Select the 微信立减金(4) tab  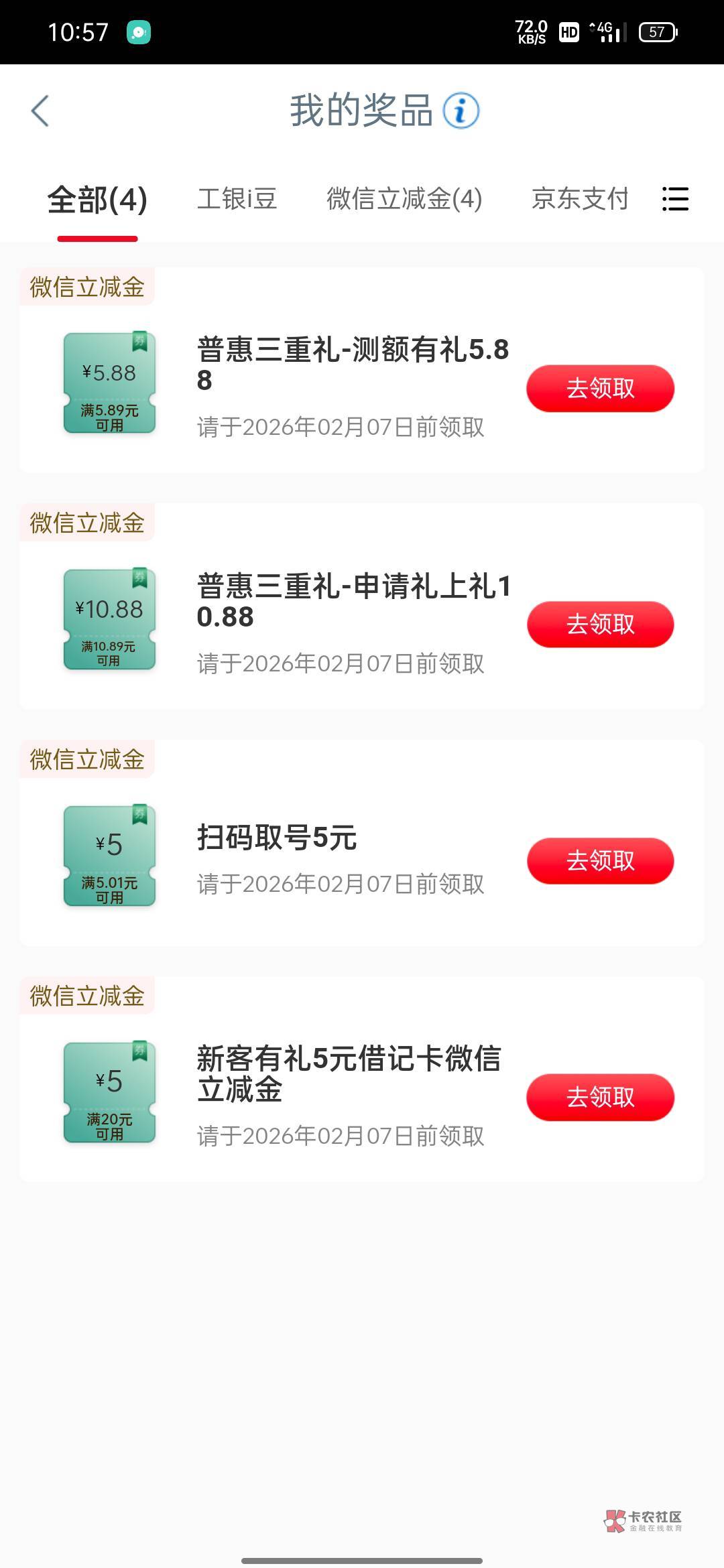[404, 199]
